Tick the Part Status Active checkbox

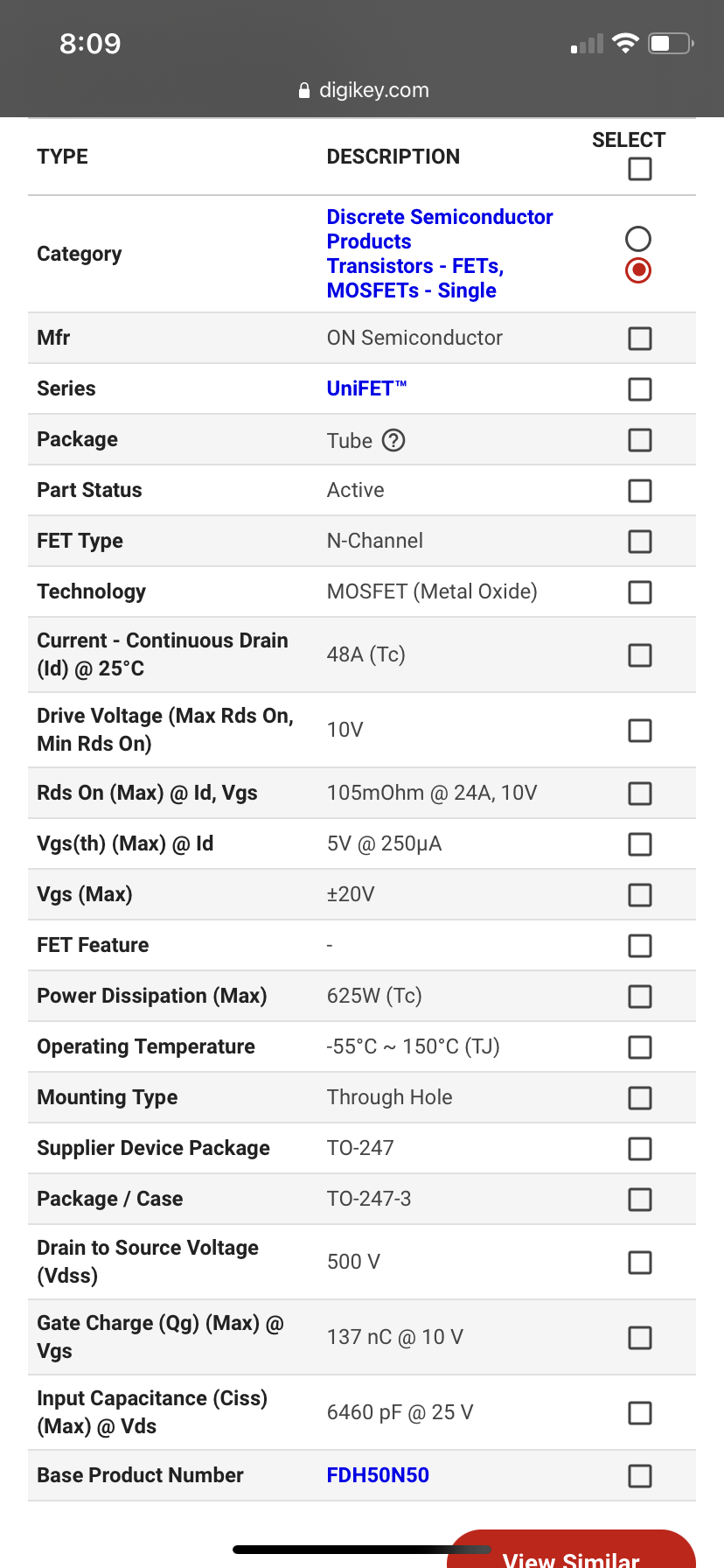pos(640,491)
